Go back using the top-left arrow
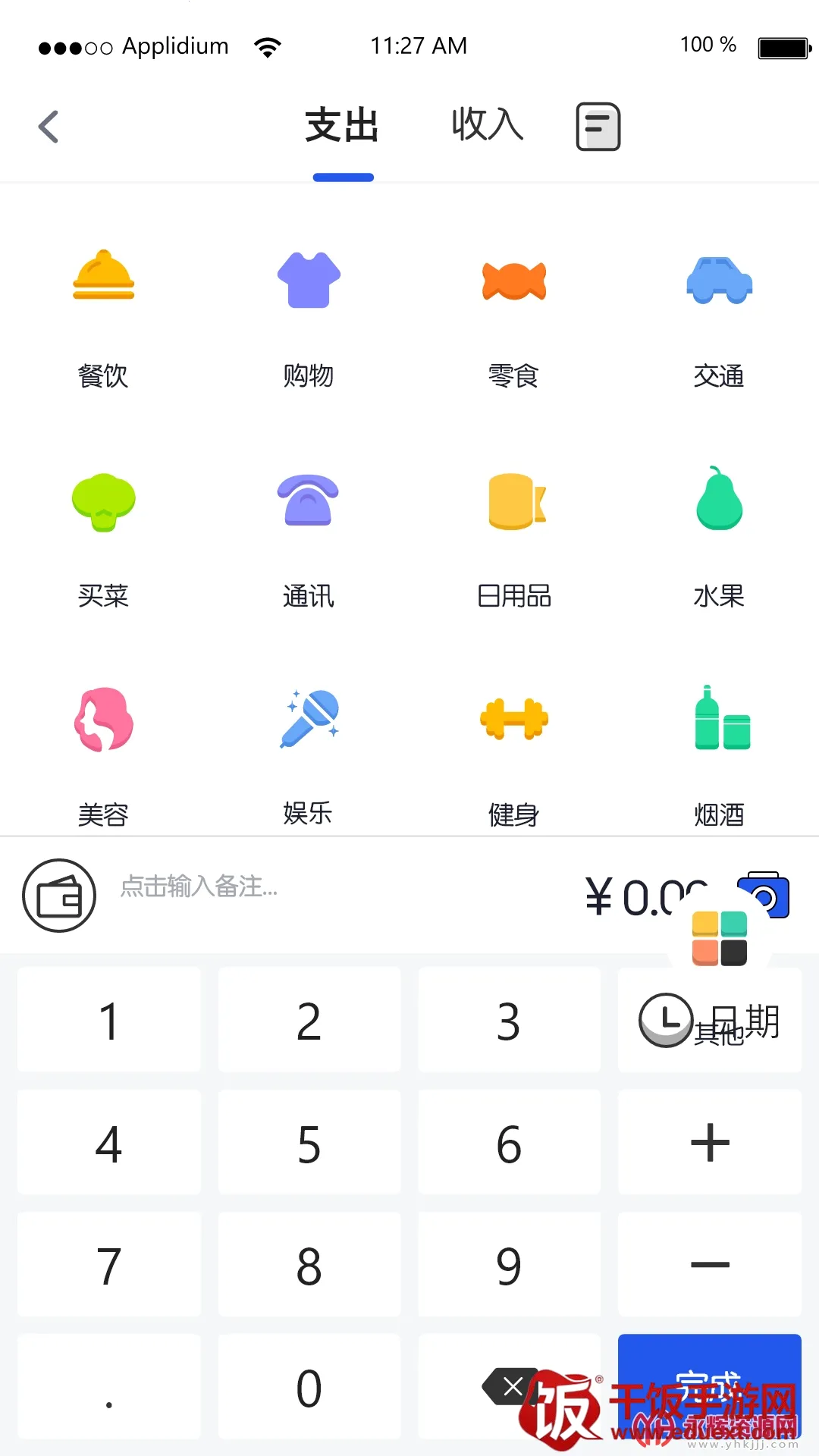Viewport: 819px width, 1456px height. (x=49, y=127)
